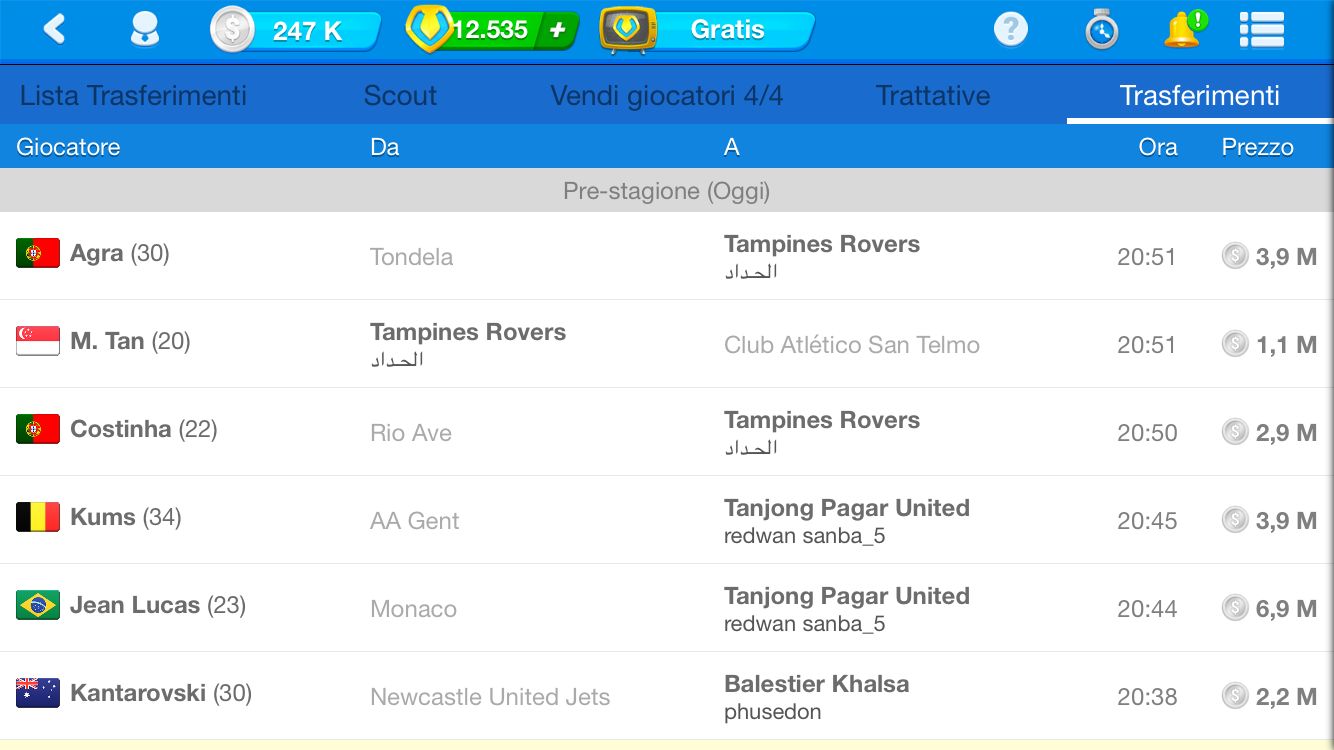Image resolution: width=1334 pixels, height=750 pixels.
Task: Open Agra's transfer row
Action: coord(666,256)
